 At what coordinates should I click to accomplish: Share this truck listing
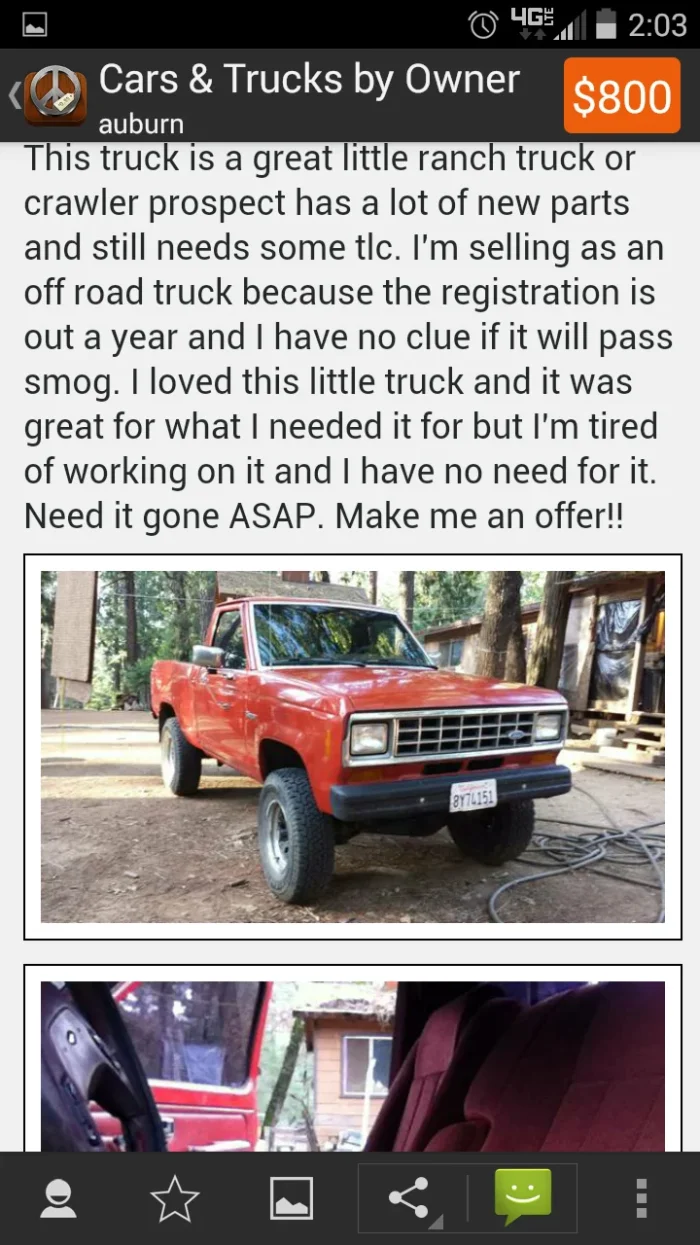410,1198
